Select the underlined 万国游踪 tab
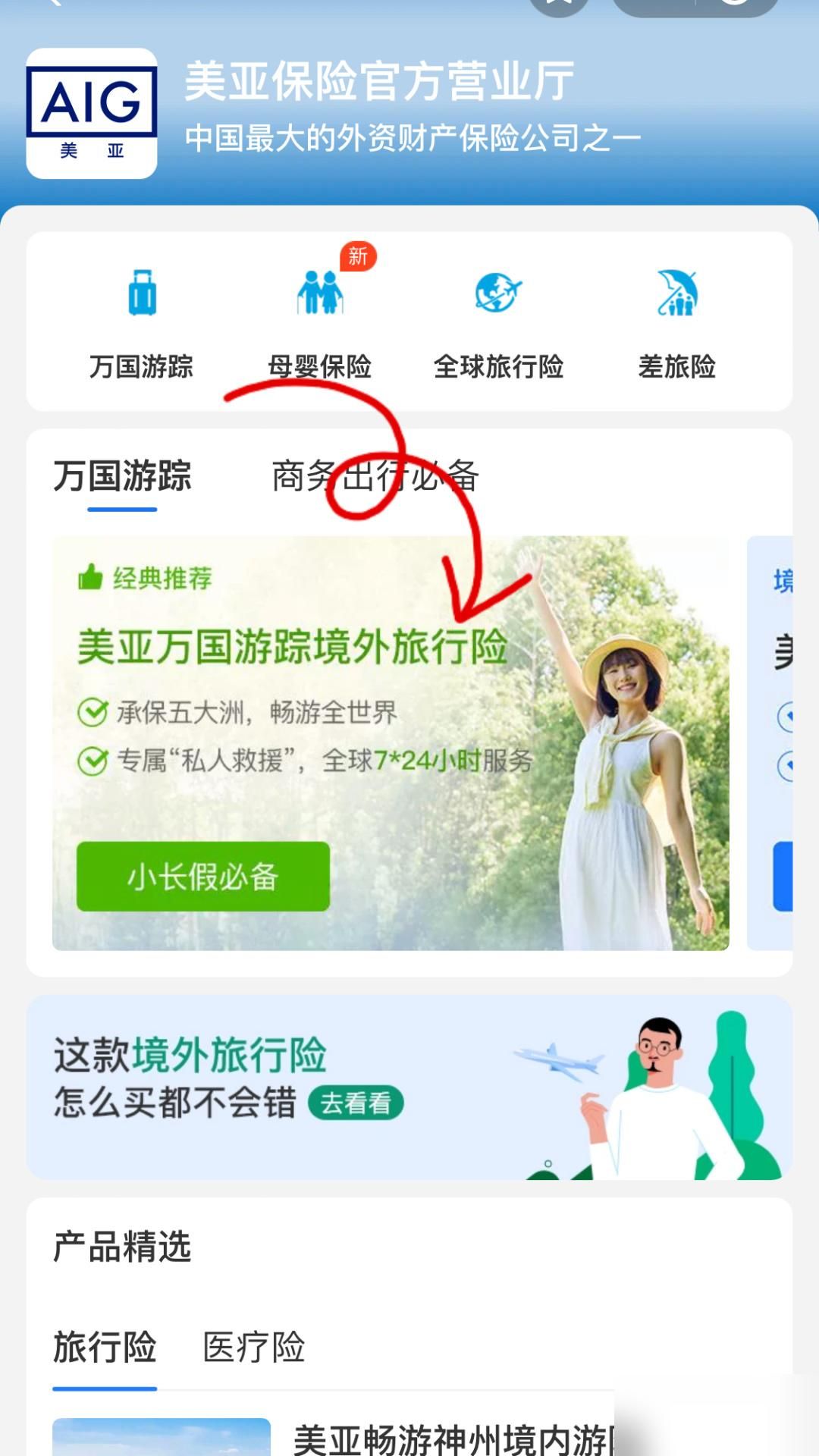The height and width of the screenshot is (1456, 819). 122,477
